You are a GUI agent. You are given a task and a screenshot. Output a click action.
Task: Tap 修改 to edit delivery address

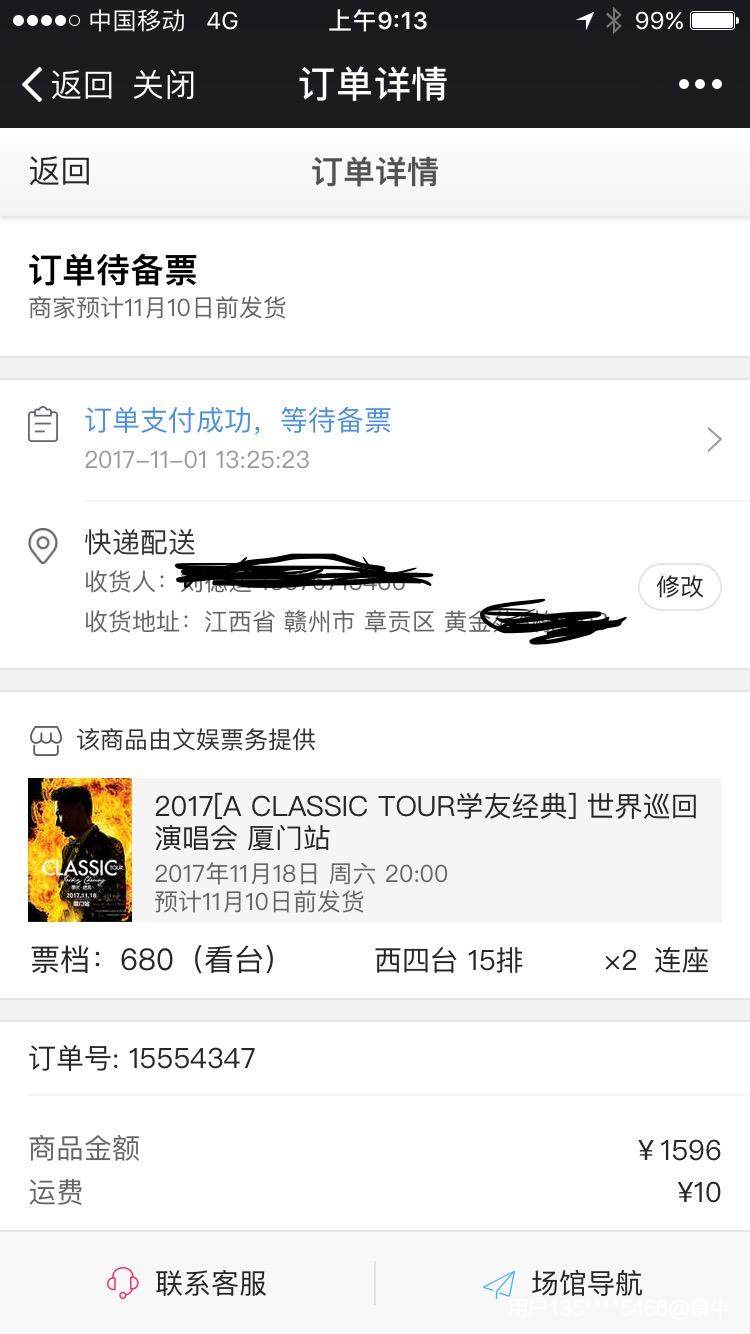click(679, 586)
